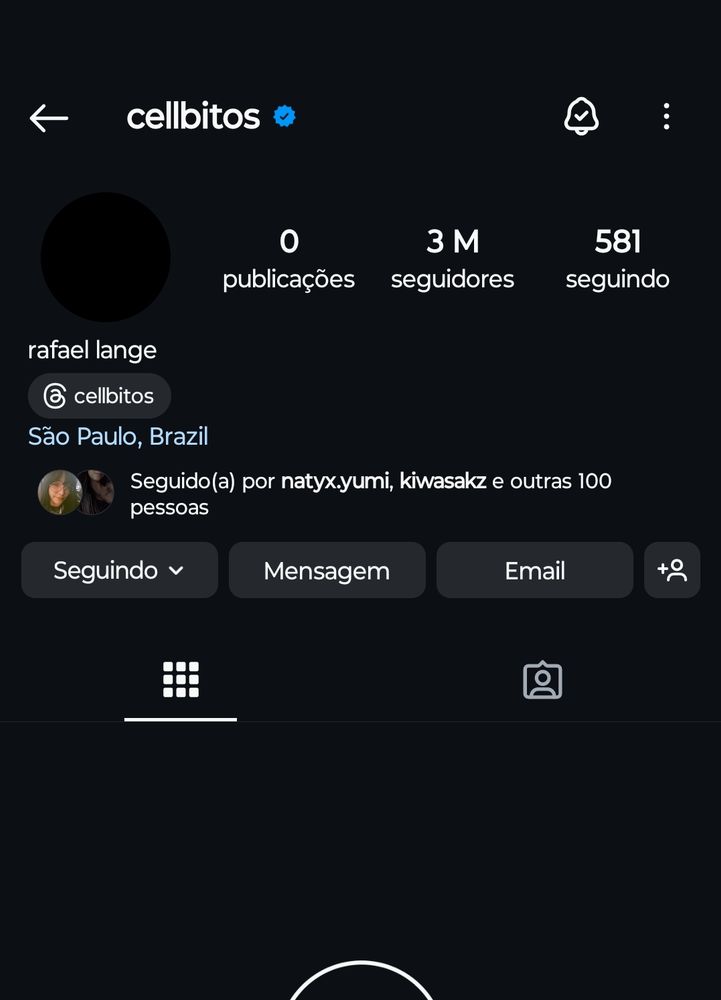
Task: Tap the Email contact button
Action: (x=534, y=571)
